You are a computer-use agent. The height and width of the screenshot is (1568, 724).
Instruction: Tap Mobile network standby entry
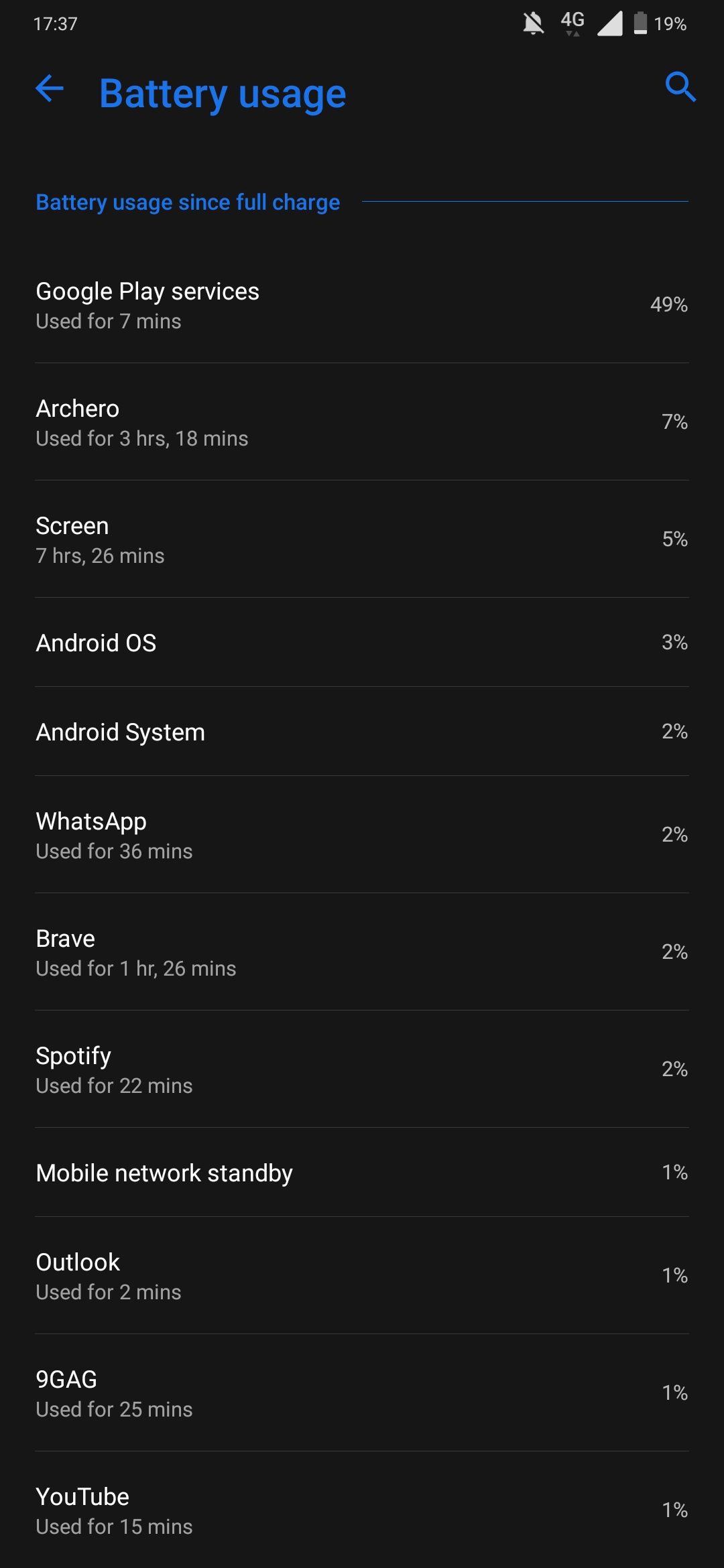tap(362, 1172)
